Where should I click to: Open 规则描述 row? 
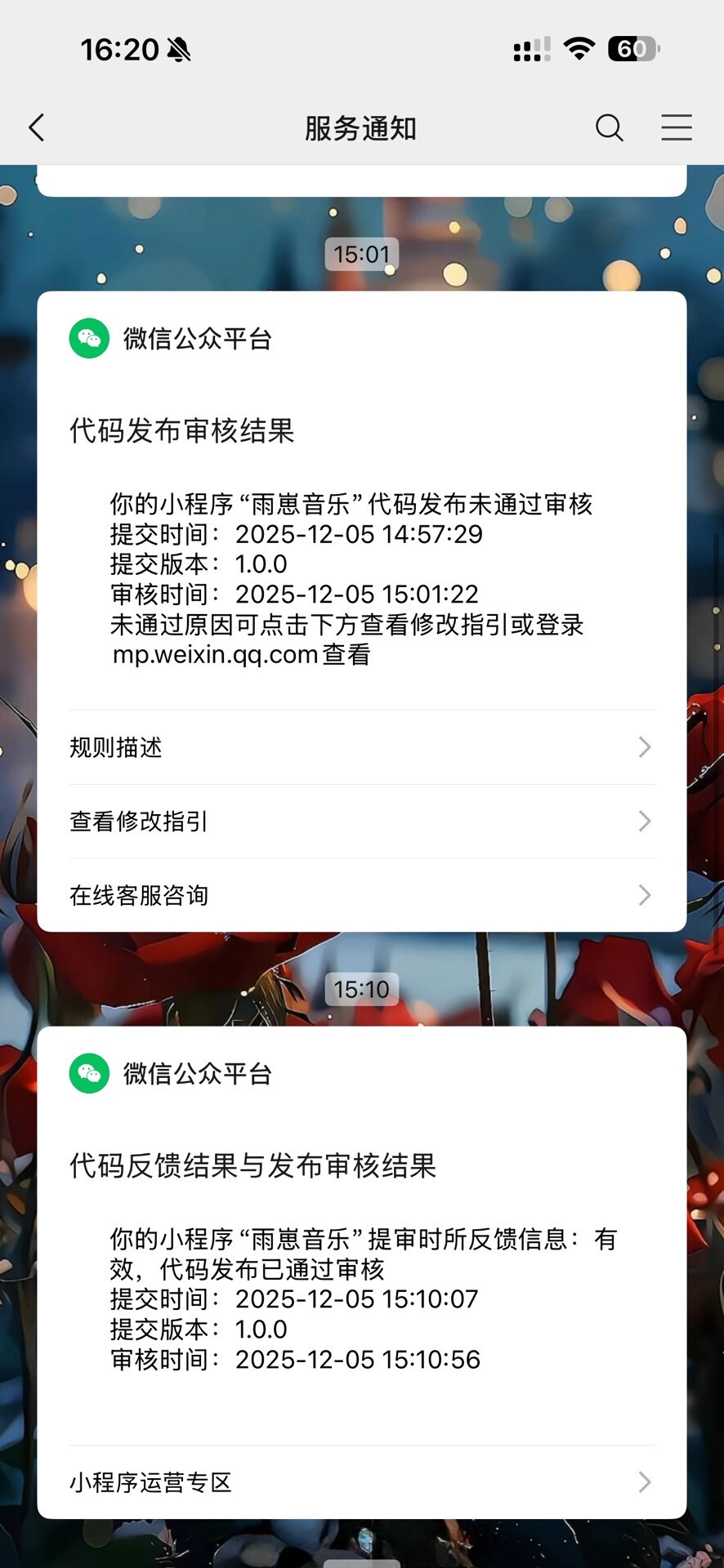pos(361,747)
